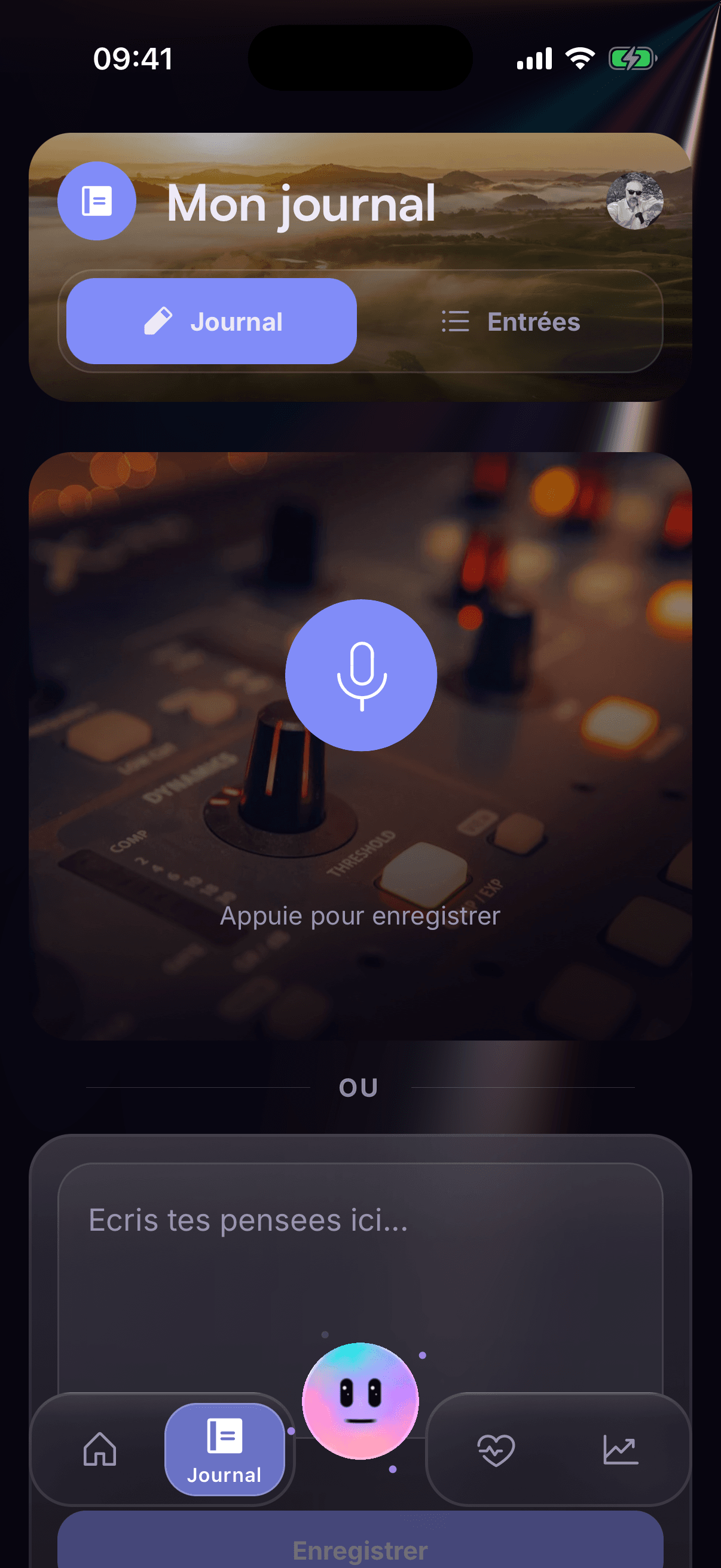The height and width of the screenshot is (1568, 721).
Task: Tap the microphone button to start recording
Action: 361,676
